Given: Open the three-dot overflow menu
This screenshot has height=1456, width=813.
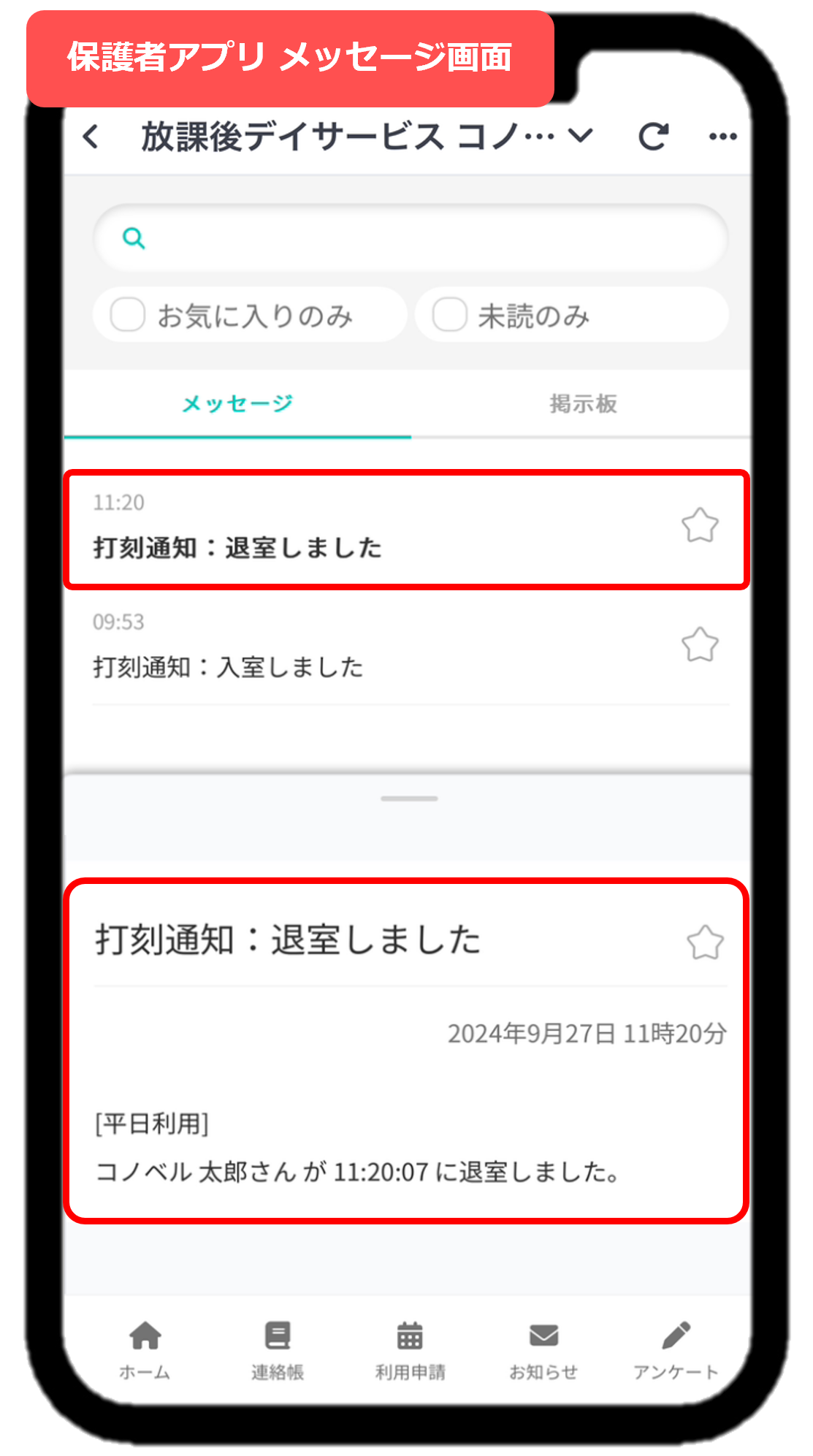Looking at the screenshot, I should click(722, 137).
